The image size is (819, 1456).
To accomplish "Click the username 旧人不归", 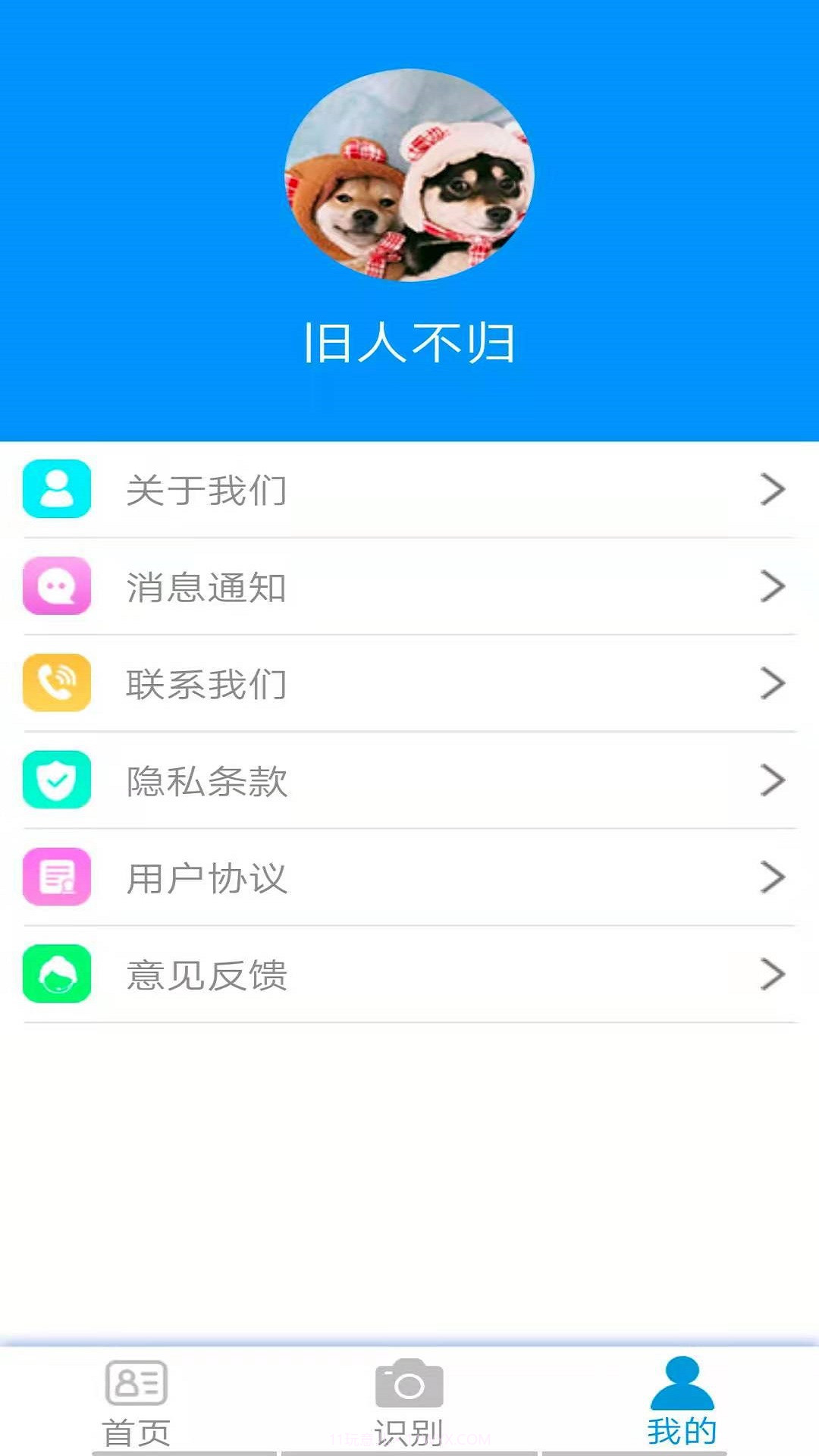I will (x=409, y=343).
